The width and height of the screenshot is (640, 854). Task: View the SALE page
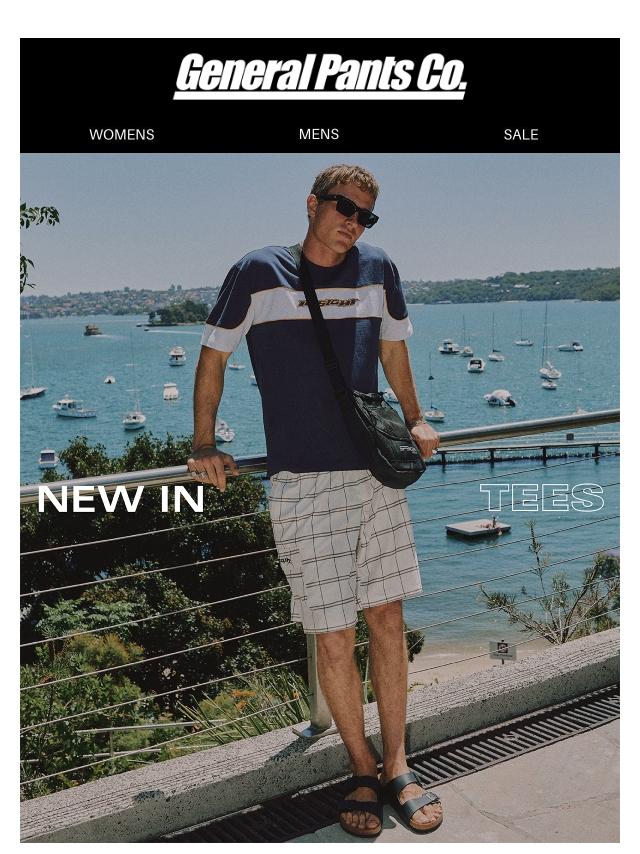[520, 134]
